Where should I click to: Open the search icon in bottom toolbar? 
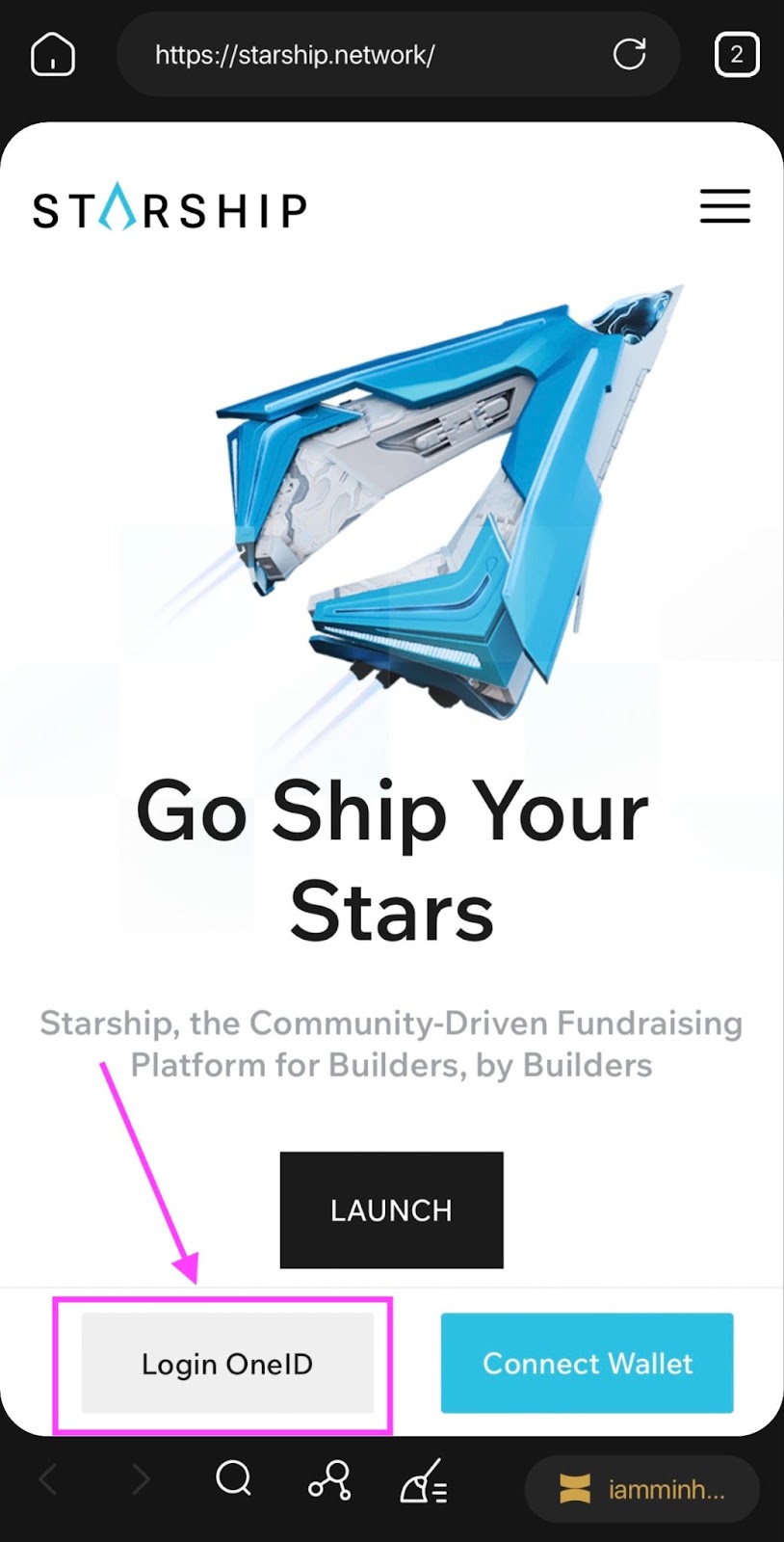234,1479
